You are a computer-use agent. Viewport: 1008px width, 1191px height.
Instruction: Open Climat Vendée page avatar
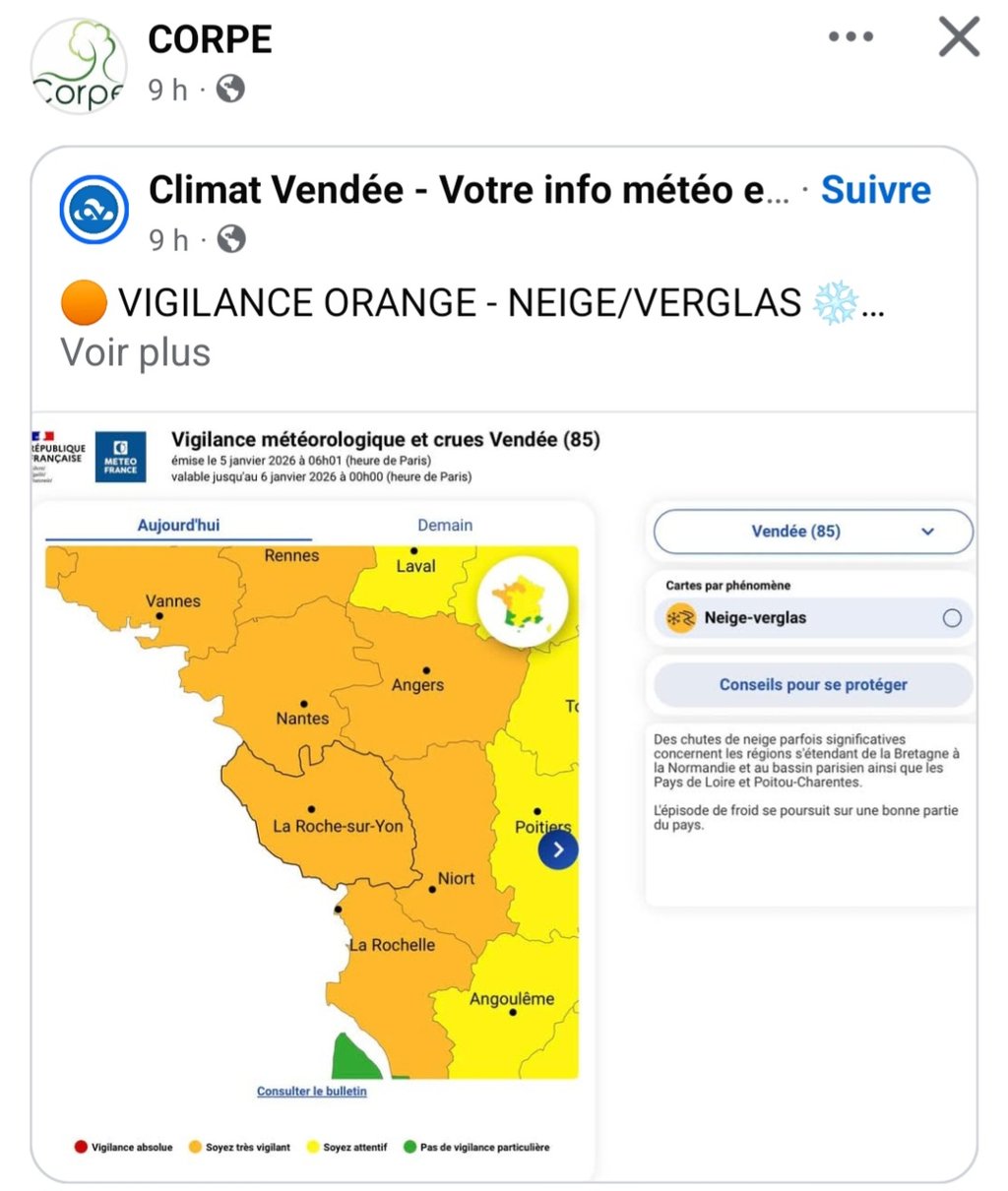pos(94,210)
